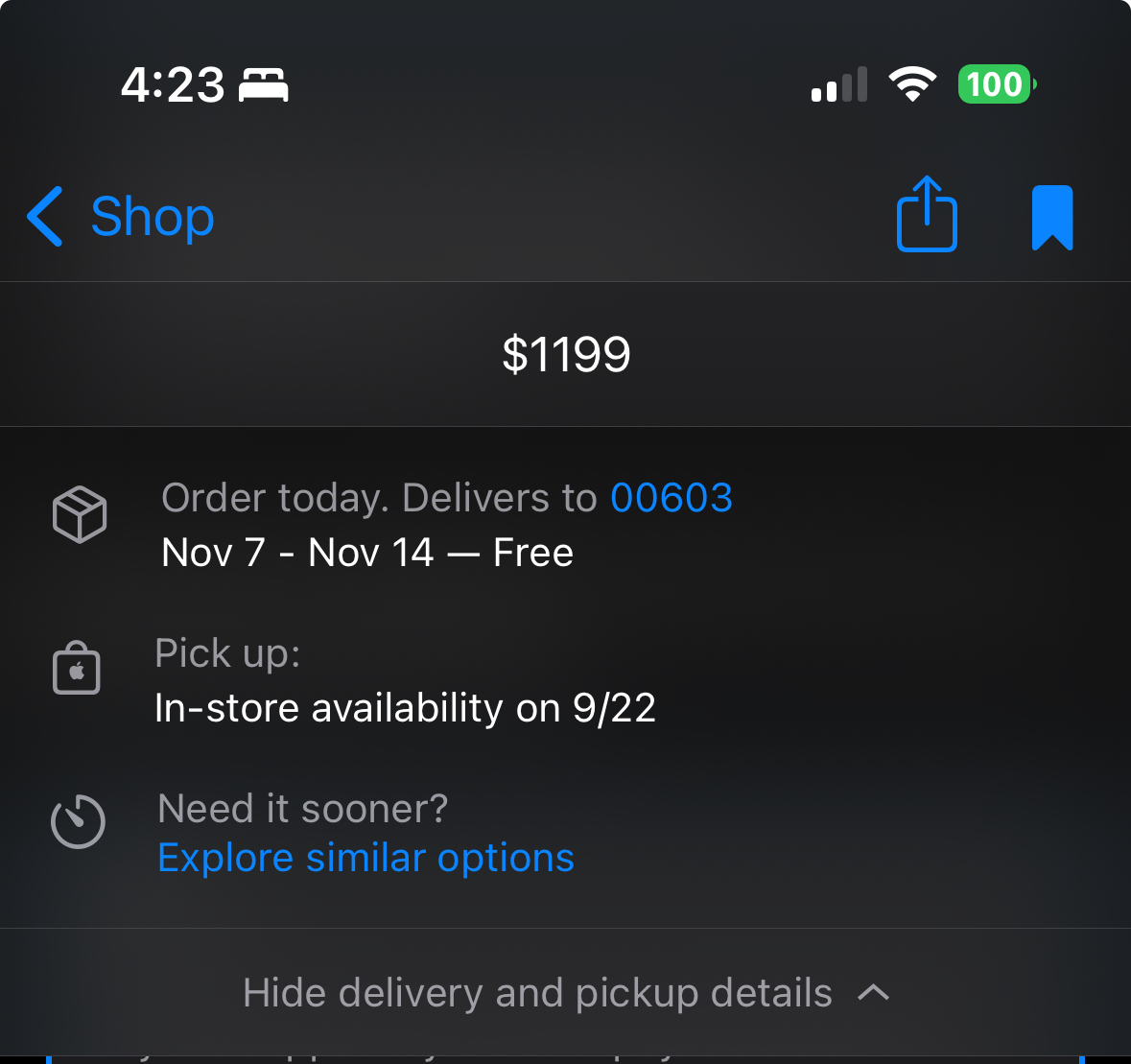Collapse delivery and pickup details
Image resolution: width=1131 pixels, height=1064 pixels.
point(566,993)
